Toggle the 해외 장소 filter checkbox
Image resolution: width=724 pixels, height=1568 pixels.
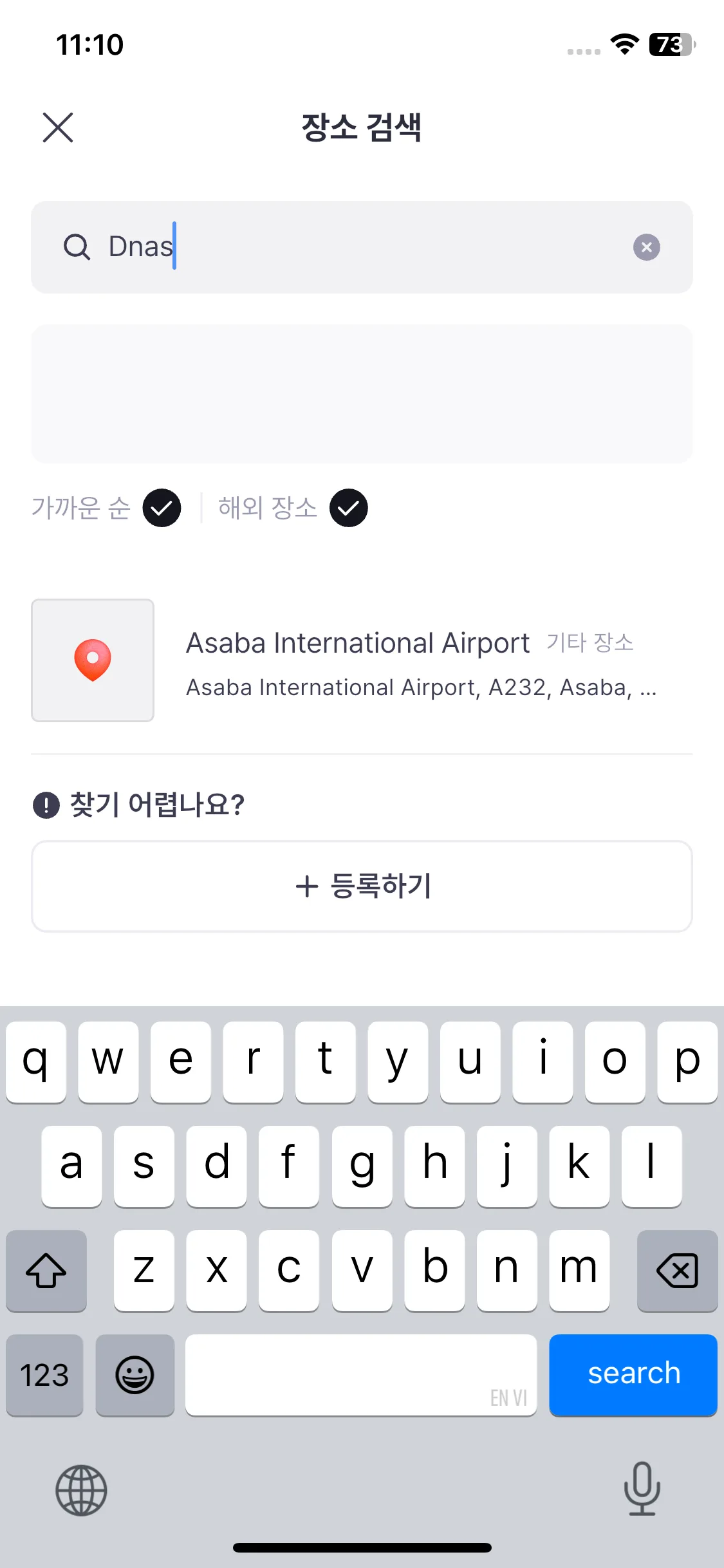[x=348, y=508]
